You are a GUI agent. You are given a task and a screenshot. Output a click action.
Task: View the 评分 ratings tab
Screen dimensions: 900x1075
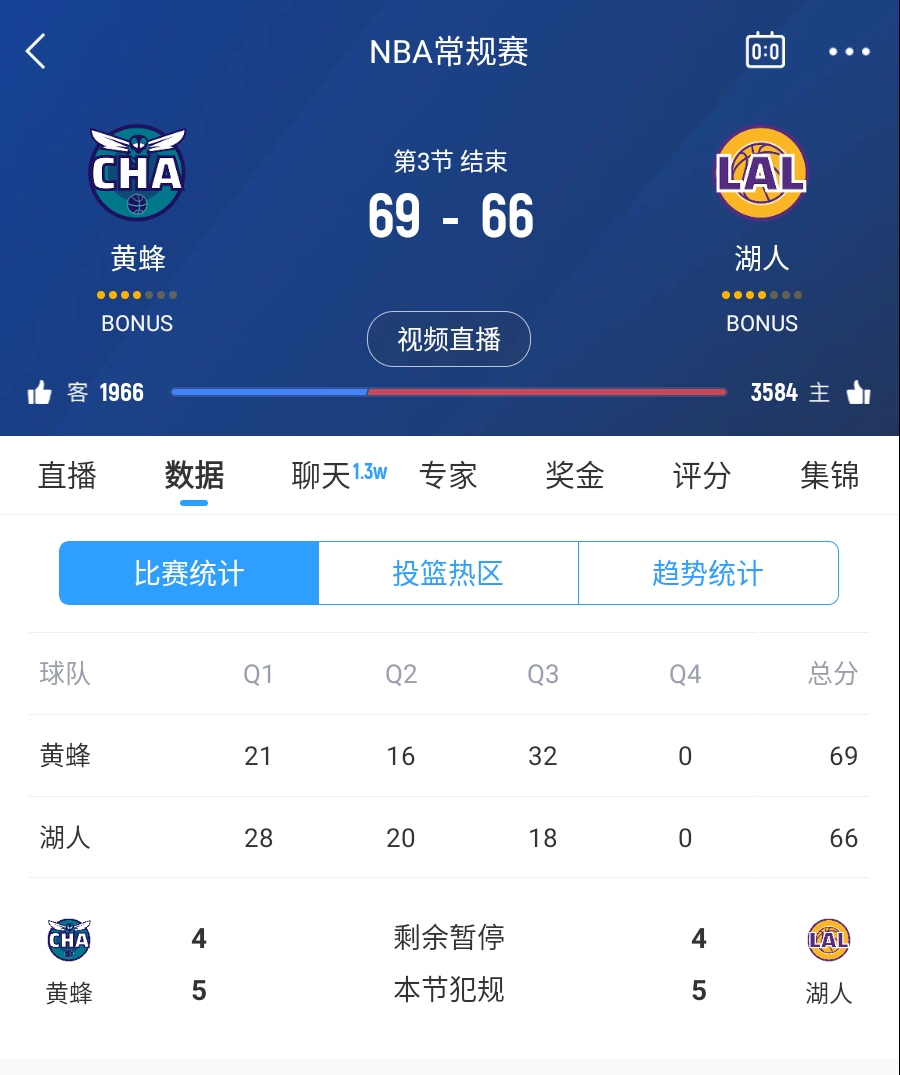pyautogui.click(x=702, y=475)
